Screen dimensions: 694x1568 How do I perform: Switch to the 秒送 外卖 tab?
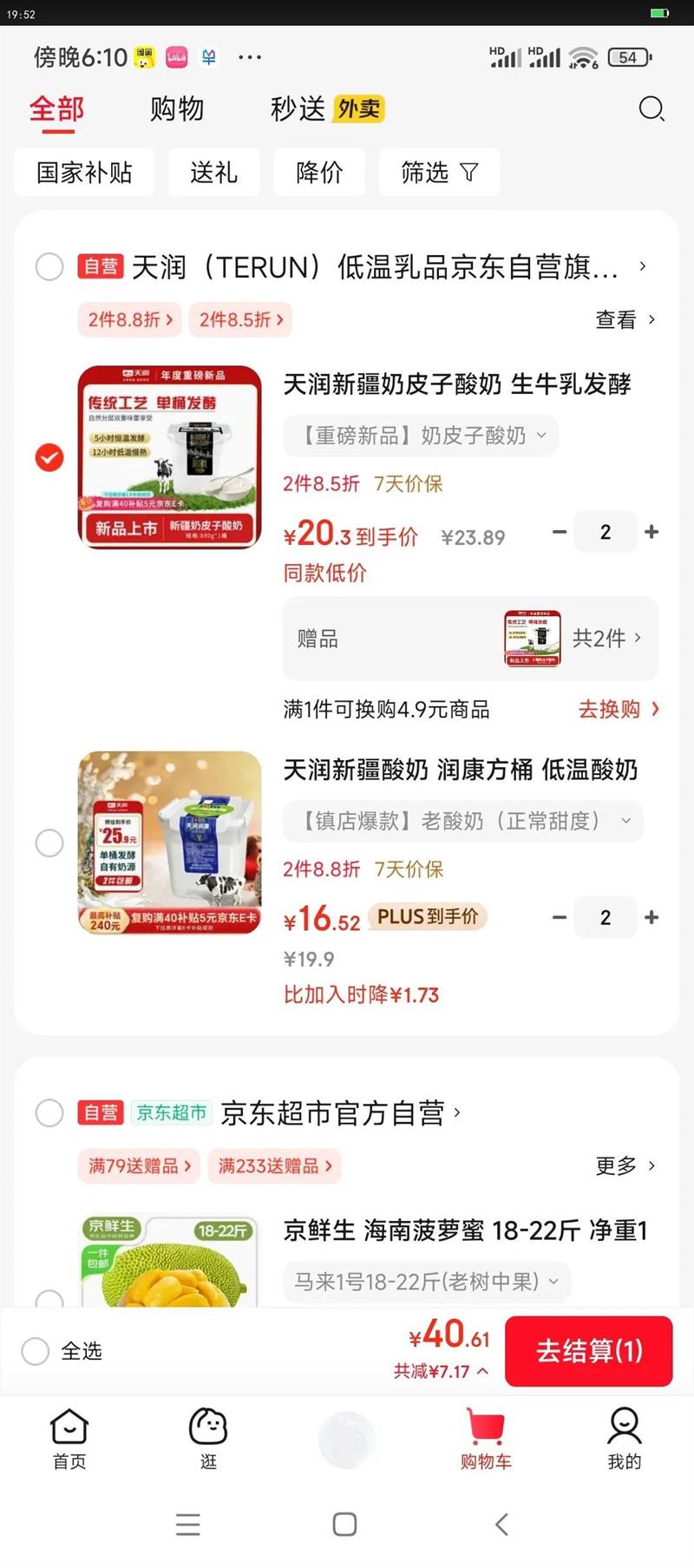coord(327,109)
